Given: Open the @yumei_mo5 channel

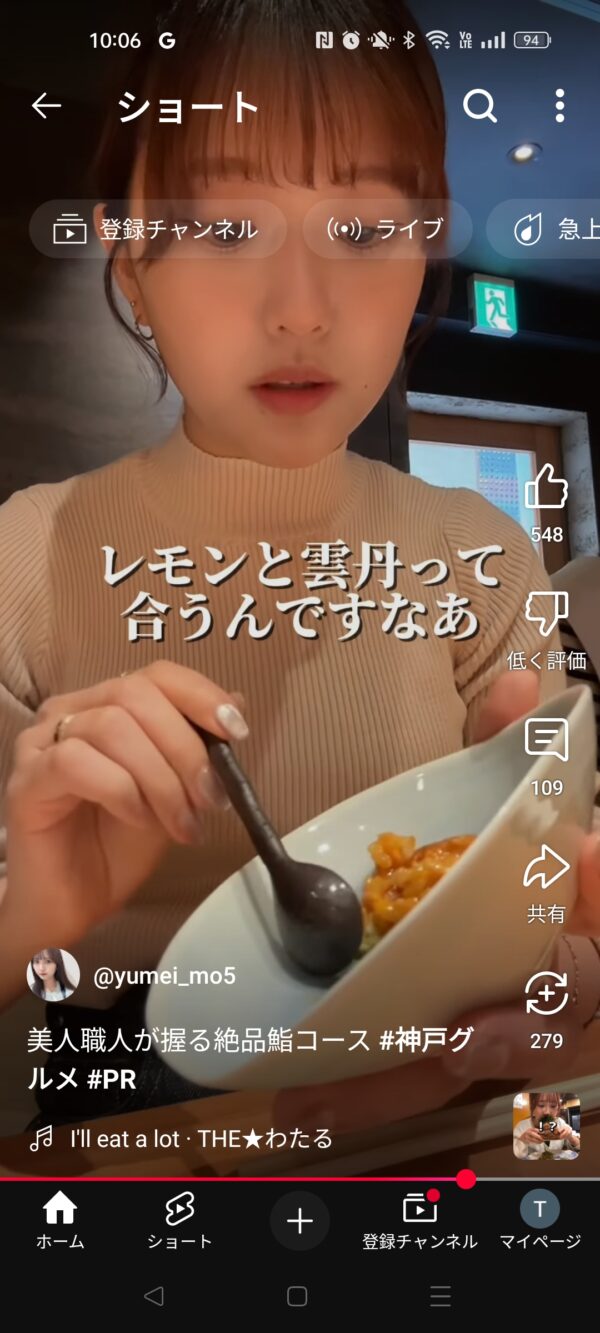Looking at the screenshot, I should click(x=164, y=976).
